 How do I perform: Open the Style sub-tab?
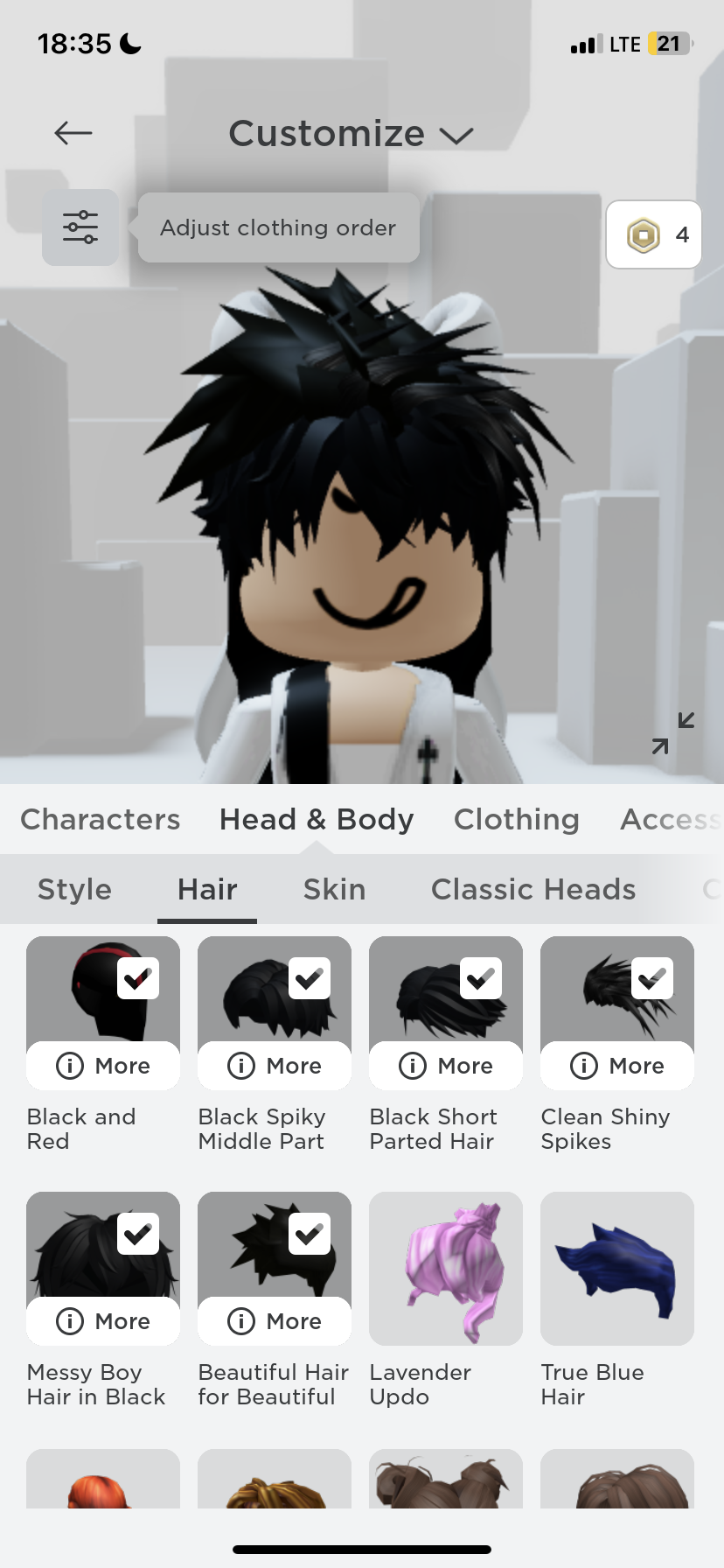point(74,889)
